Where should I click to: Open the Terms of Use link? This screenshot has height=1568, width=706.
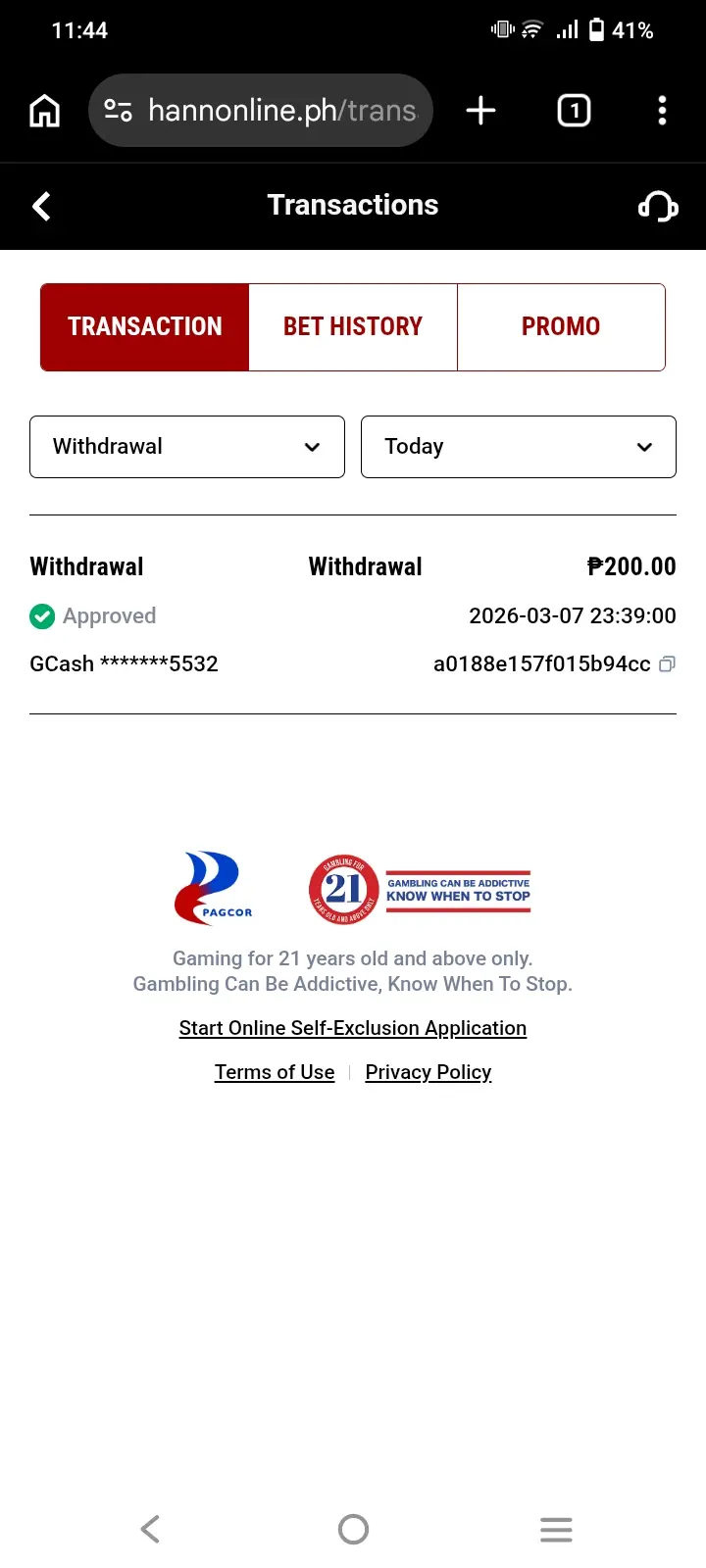tap(275, 1072)
